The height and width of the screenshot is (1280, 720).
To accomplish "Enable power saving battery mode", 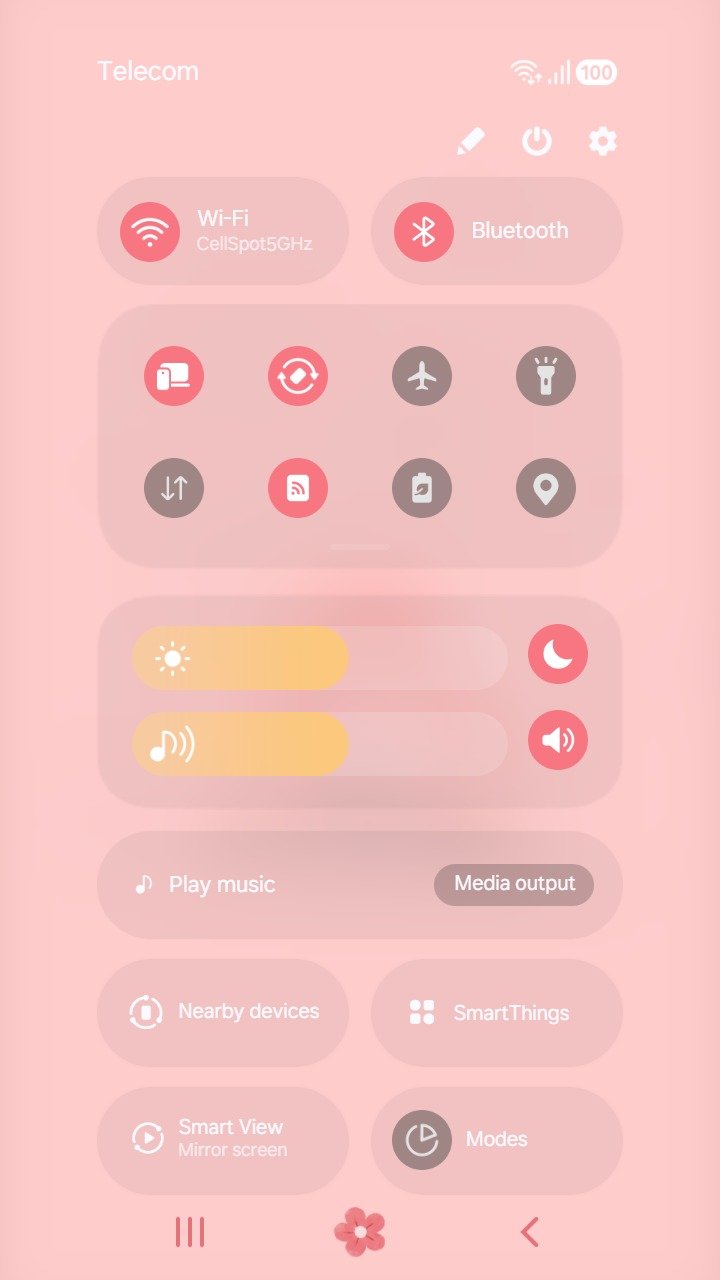I will pyautogui.click(x=422, y=488).
